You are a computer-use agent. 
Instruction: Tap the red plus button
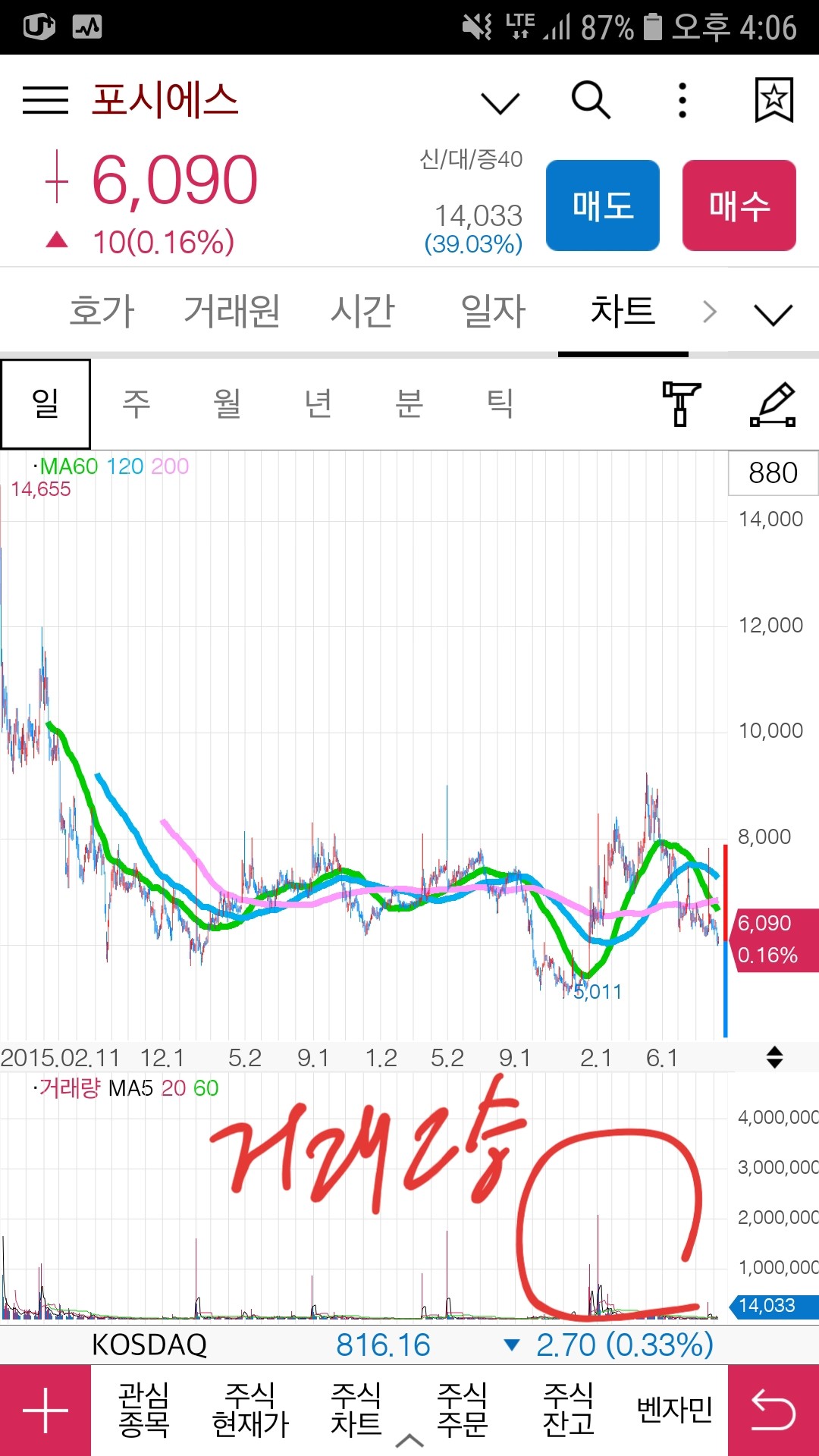pos(45,1410)
